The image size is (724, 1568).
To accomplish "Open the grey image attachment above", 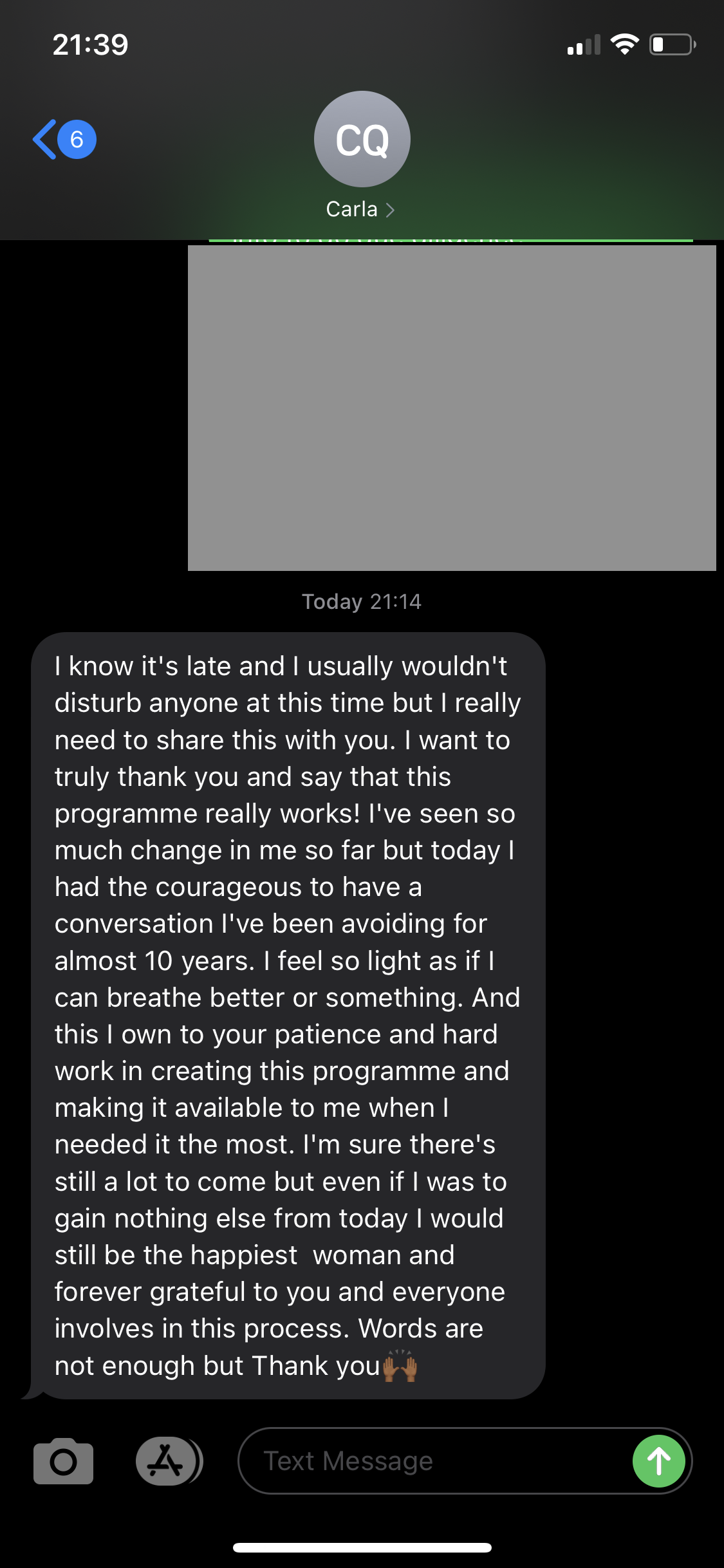I will coord(452,407).
